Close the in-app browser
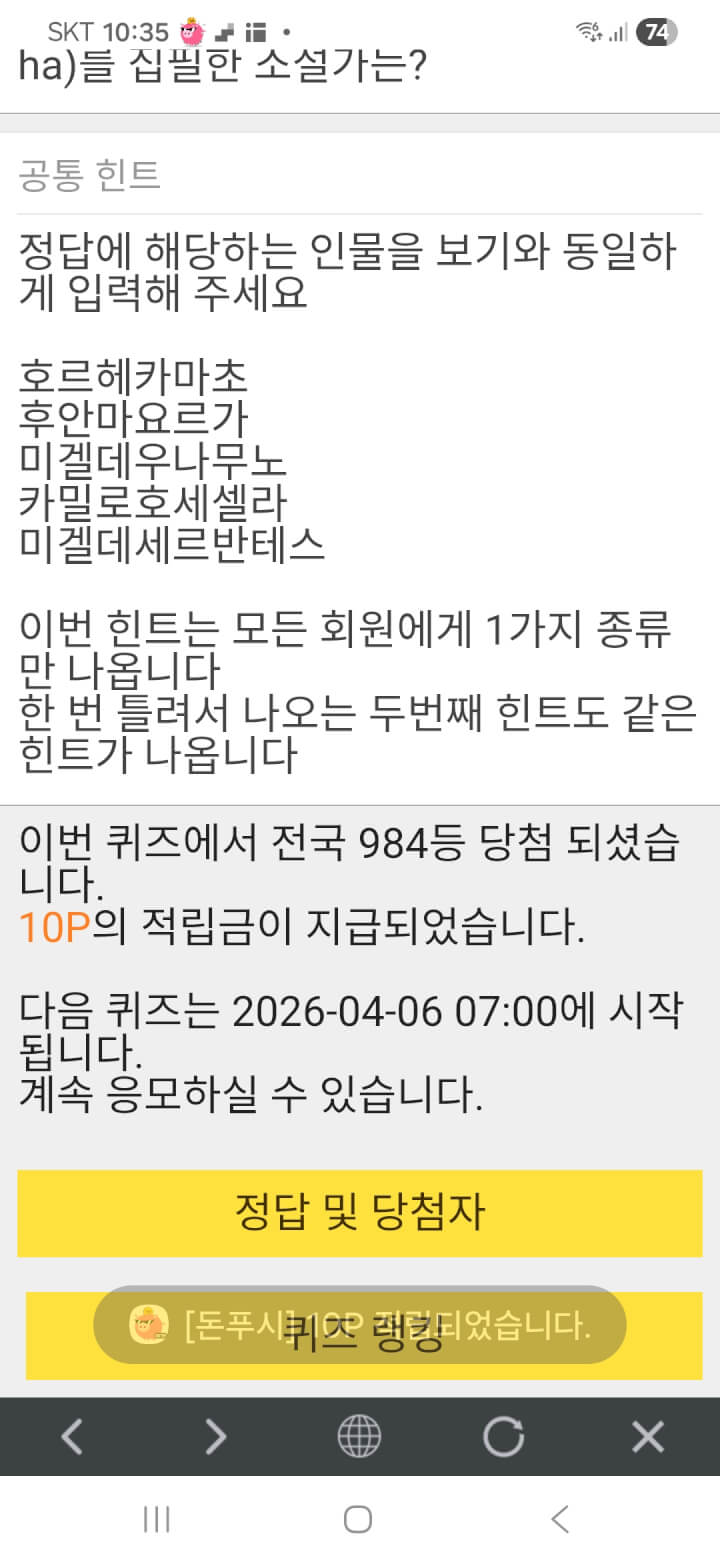720x1560 pixels. [x=648, y=1437]
